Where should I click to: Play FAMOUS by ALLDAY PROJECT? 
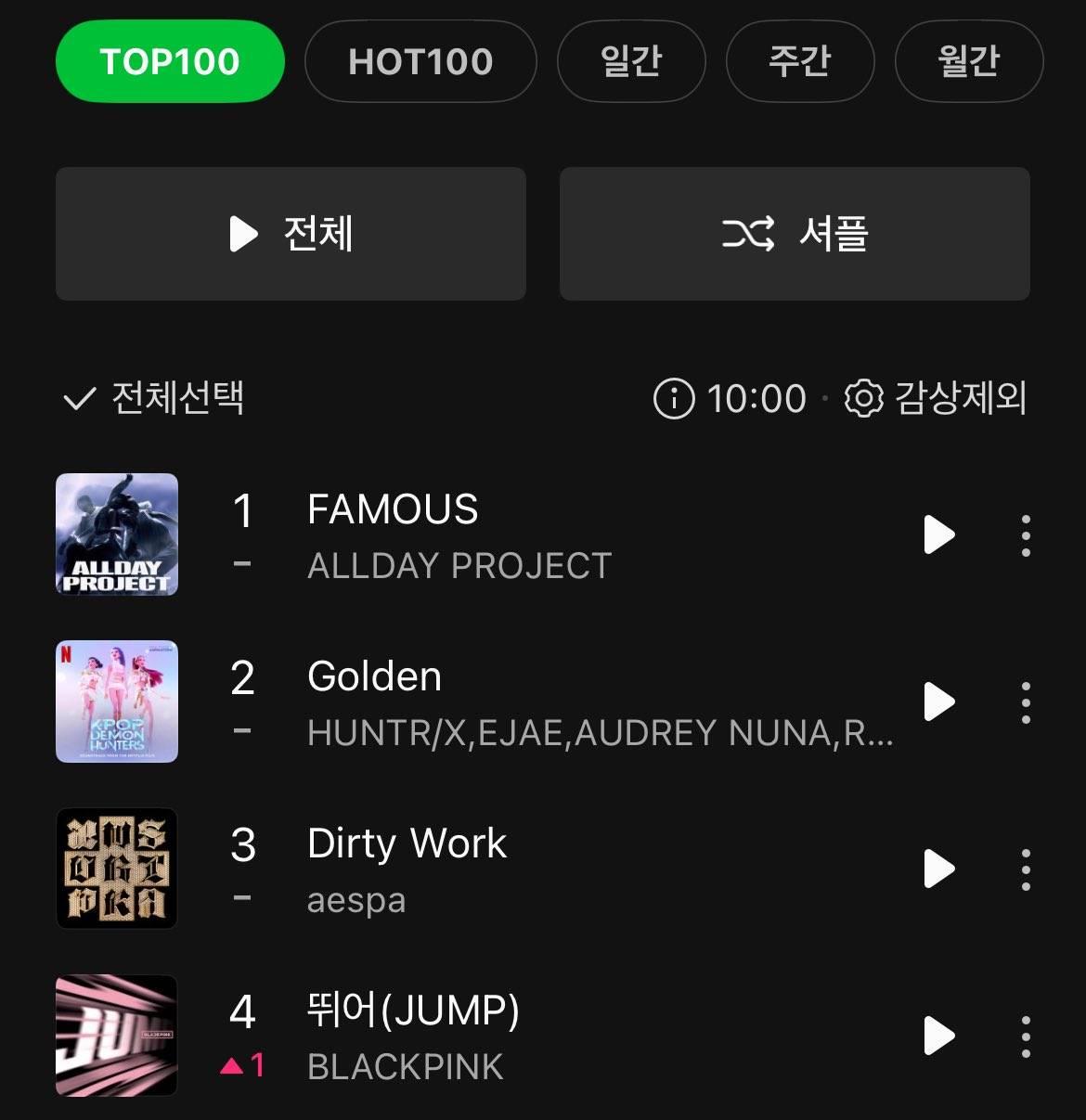939,534
